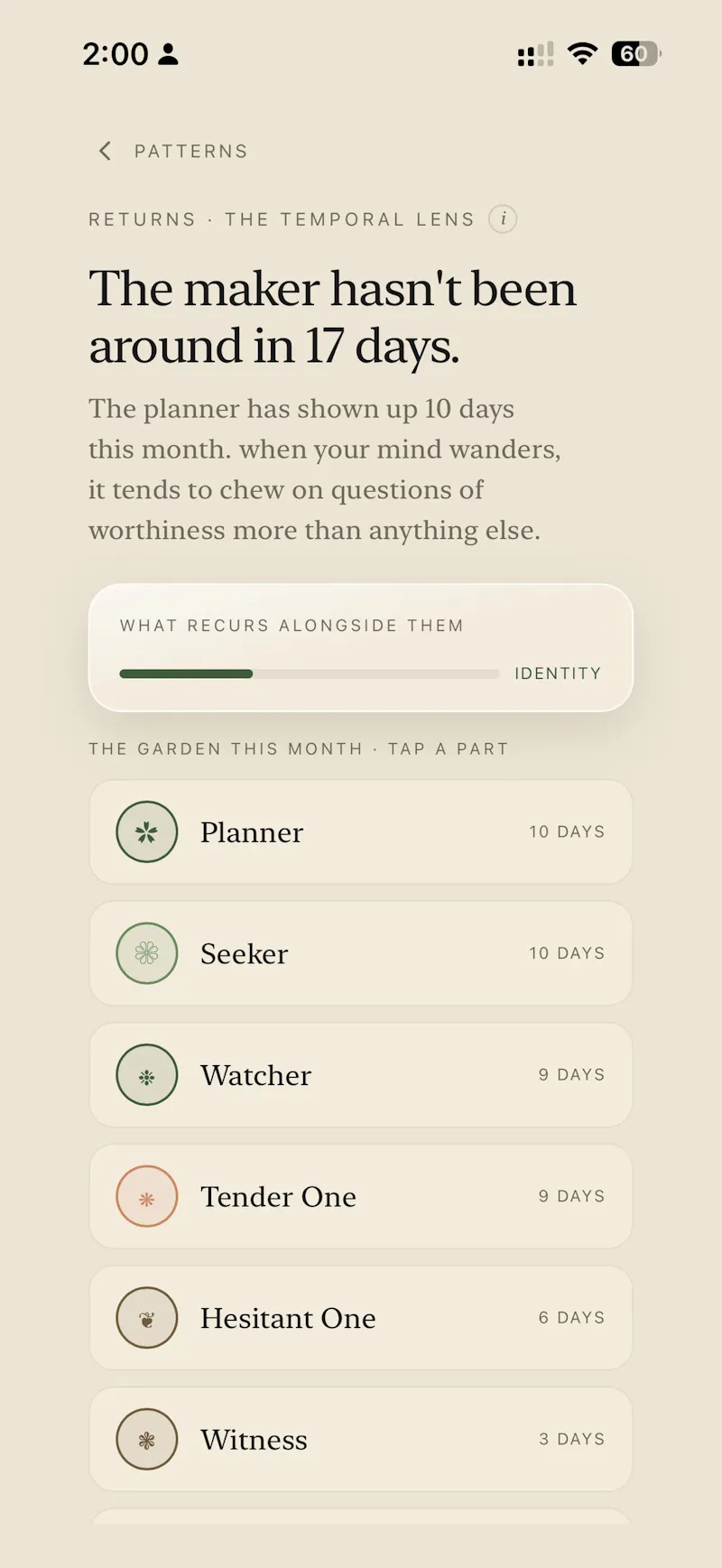Screen dimensions: 722x1568
Task: Select the Witness part
Action: point(361,1439)
